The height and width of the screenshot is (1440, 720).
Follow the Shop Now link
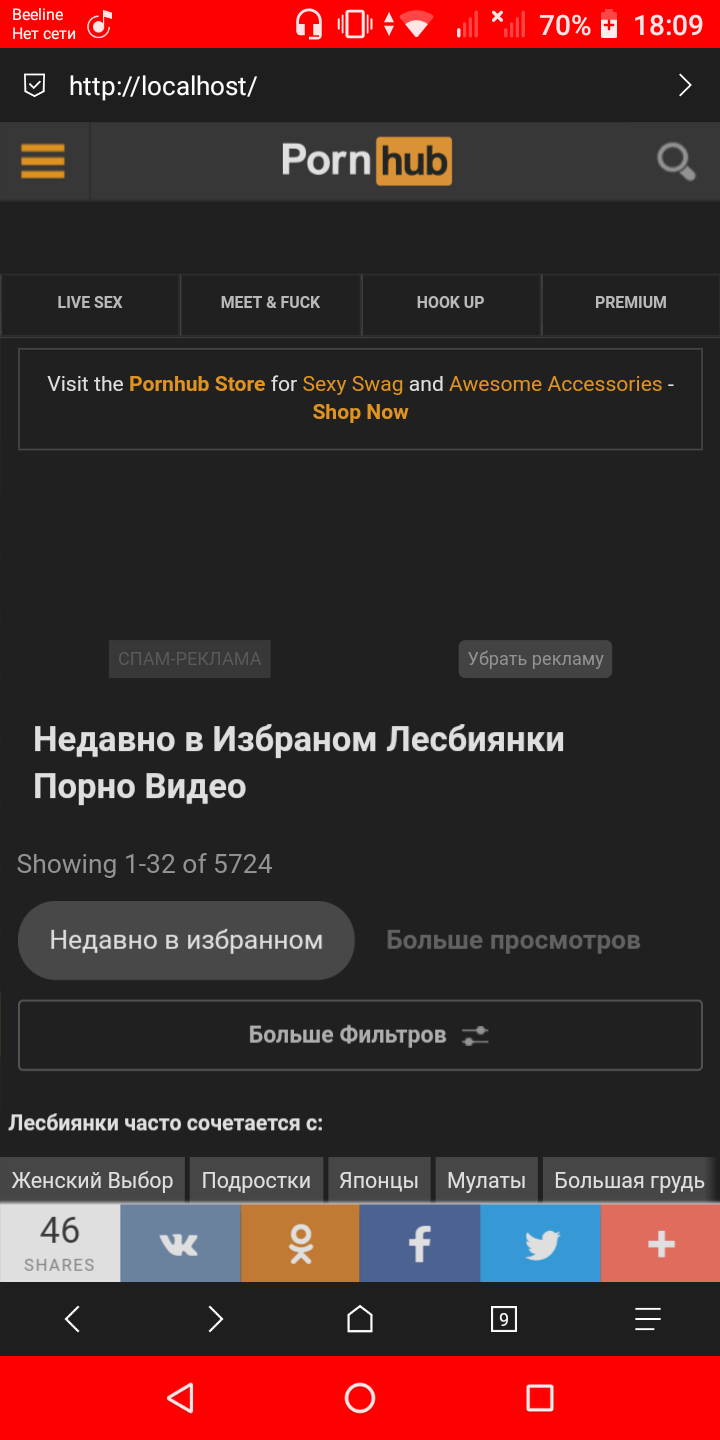tap(360, 412)
